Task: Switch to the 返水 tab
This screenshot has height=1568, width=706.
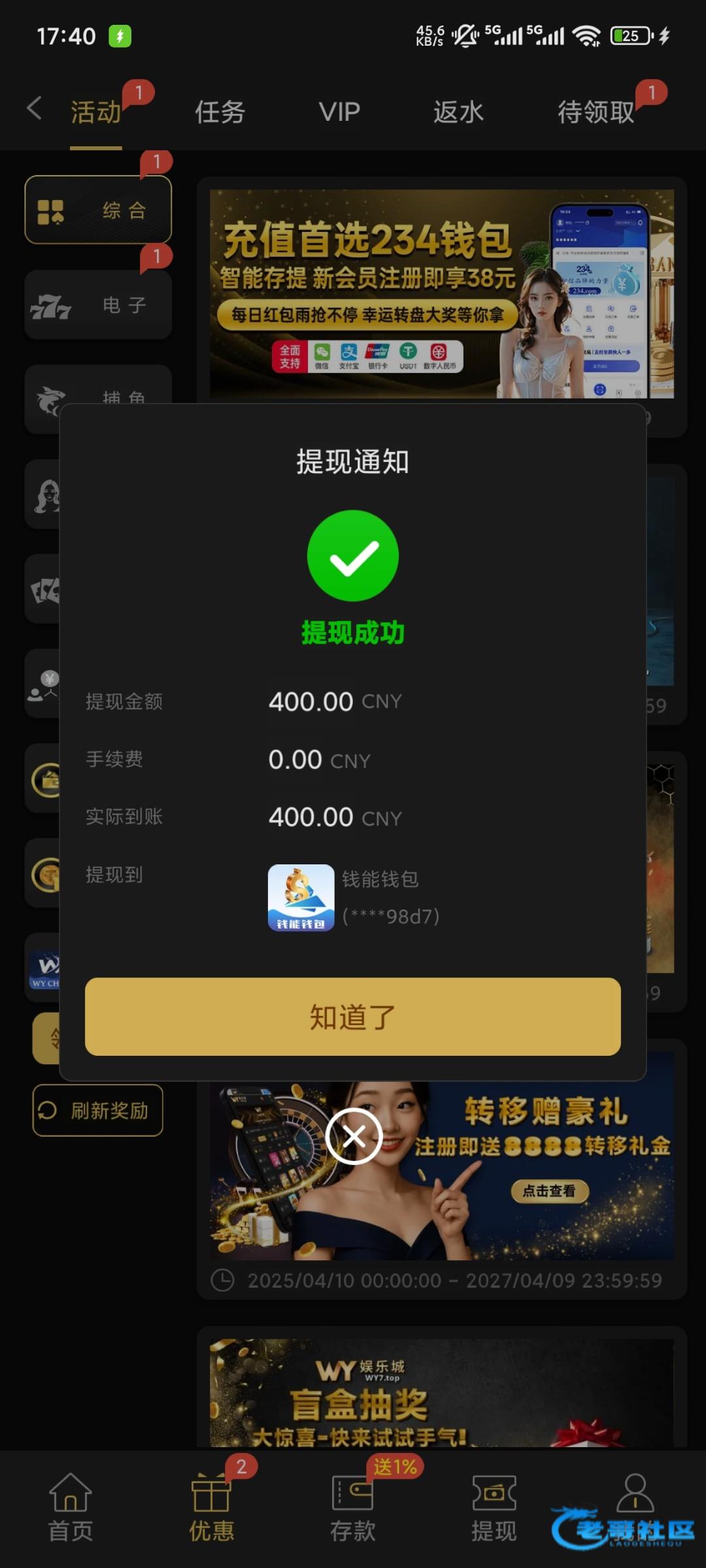Action: [x=458, y=112]
